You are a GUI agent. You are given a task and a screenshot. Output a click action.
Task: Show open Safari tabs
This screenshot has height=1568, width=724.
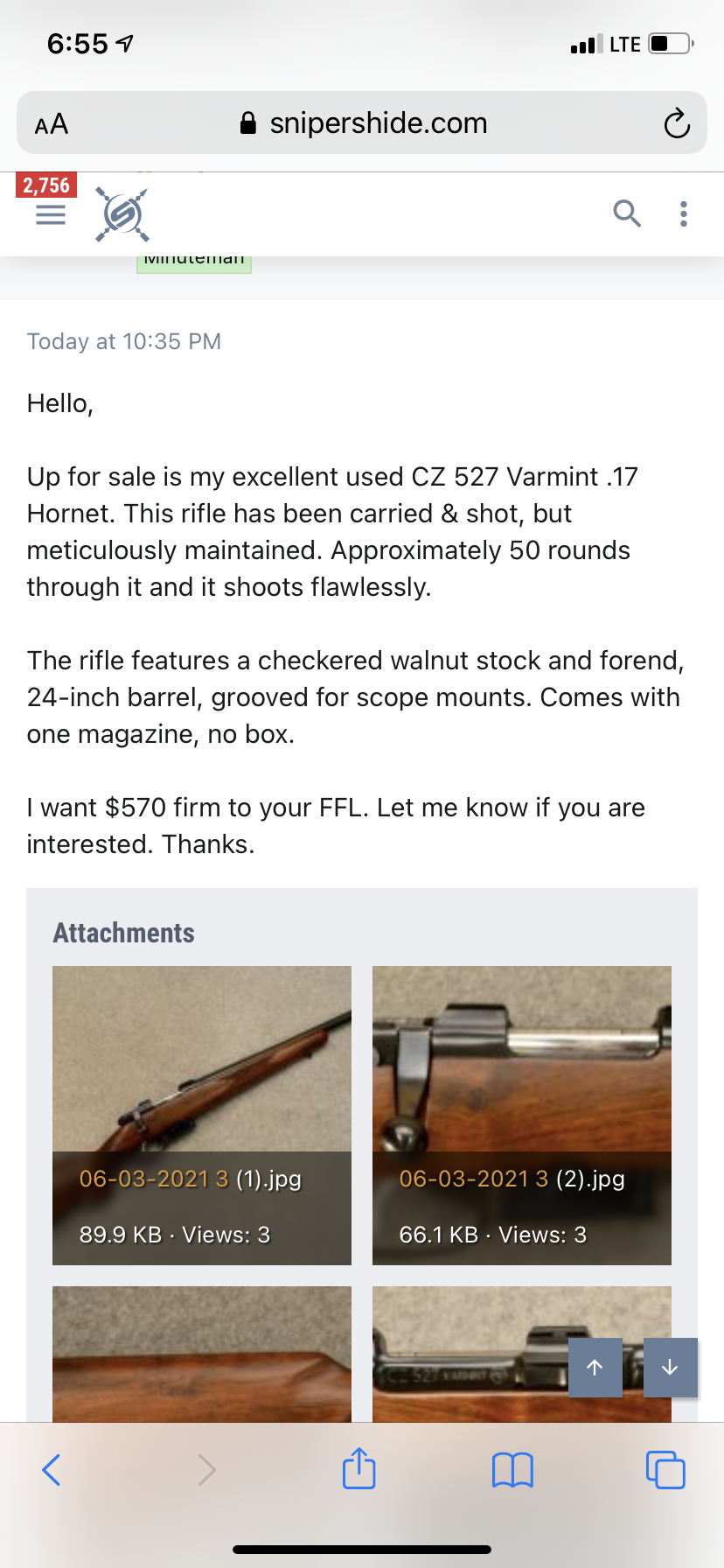click(665, 1470)
